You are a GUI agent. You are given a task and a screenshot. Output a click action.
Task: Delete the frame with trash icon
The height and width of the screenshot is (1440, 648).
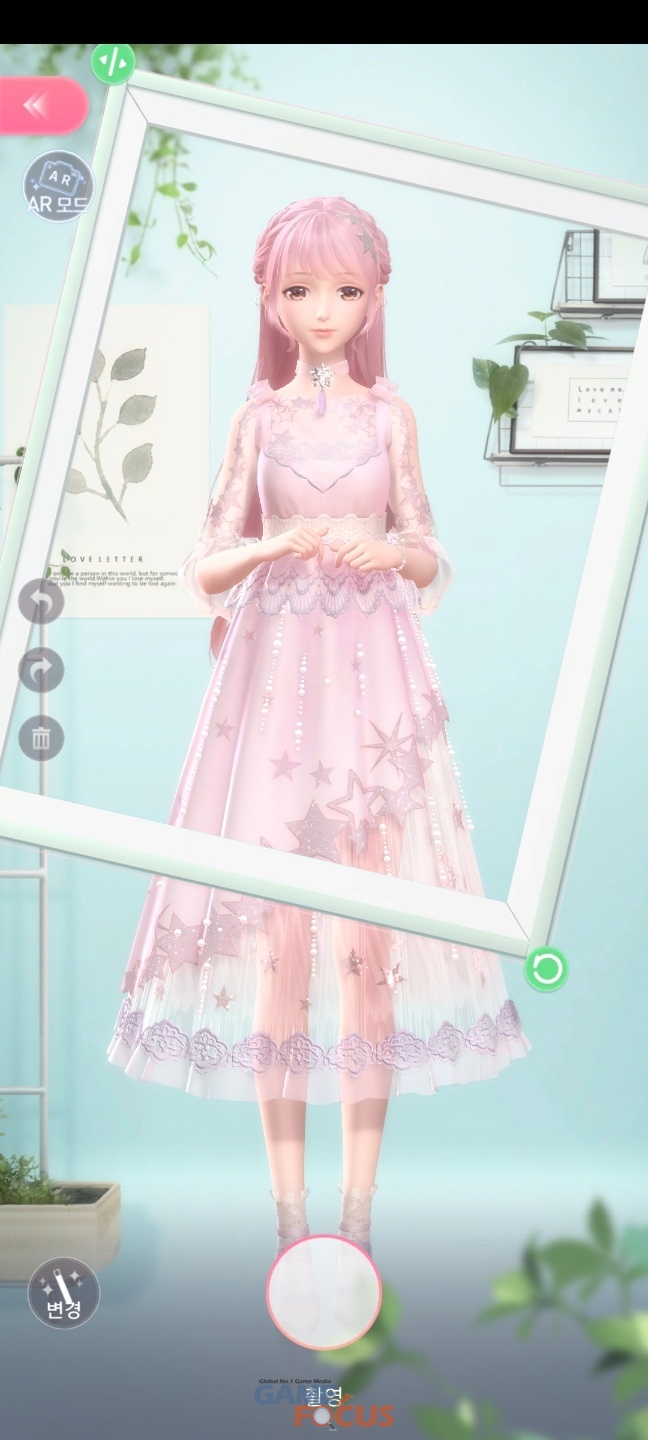pyautogui.click(x=42, y=738)
